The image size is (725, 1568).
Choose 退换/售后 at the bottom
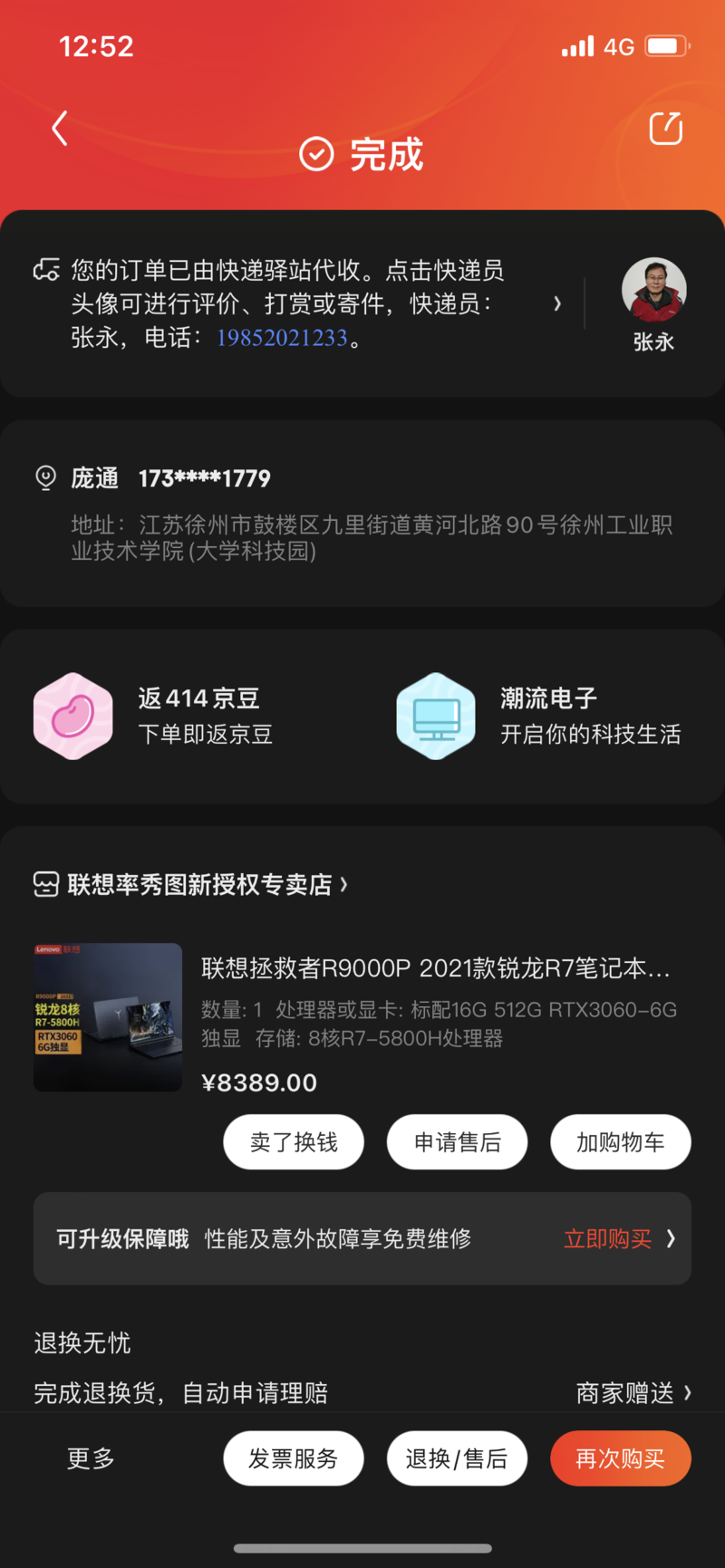(457, 1458)
